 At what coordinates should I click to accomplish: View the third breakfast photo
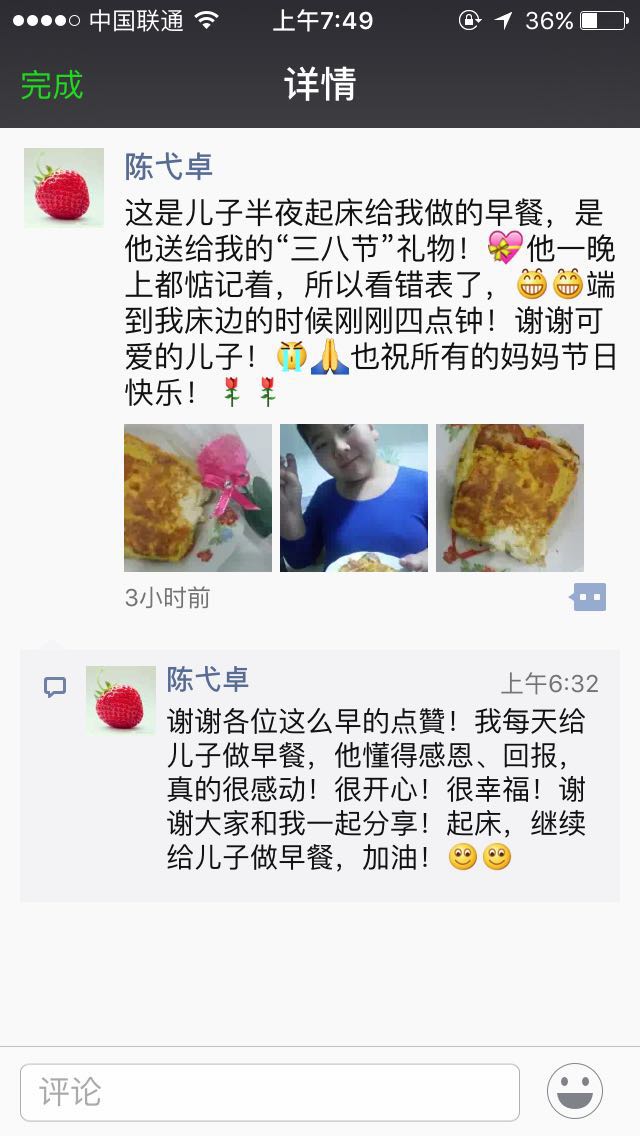510,498
